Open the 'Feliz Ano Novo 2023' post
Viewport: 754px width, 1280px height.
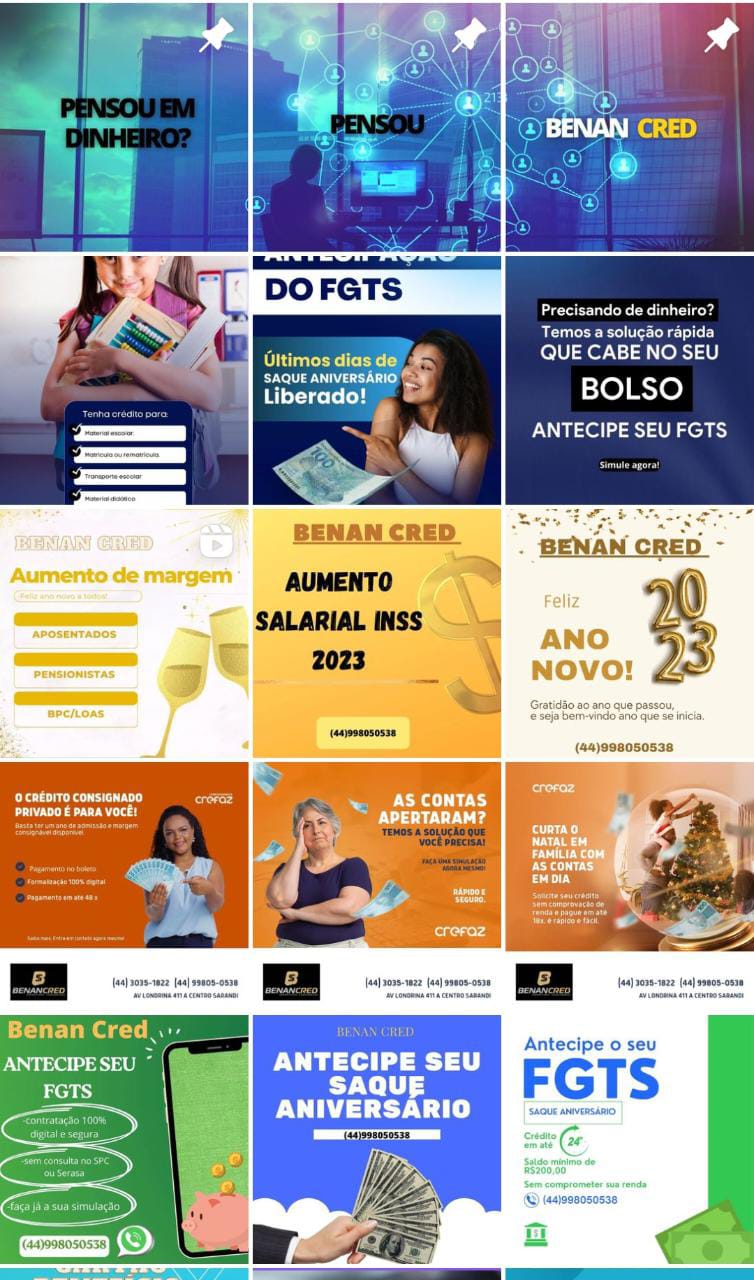629,633
